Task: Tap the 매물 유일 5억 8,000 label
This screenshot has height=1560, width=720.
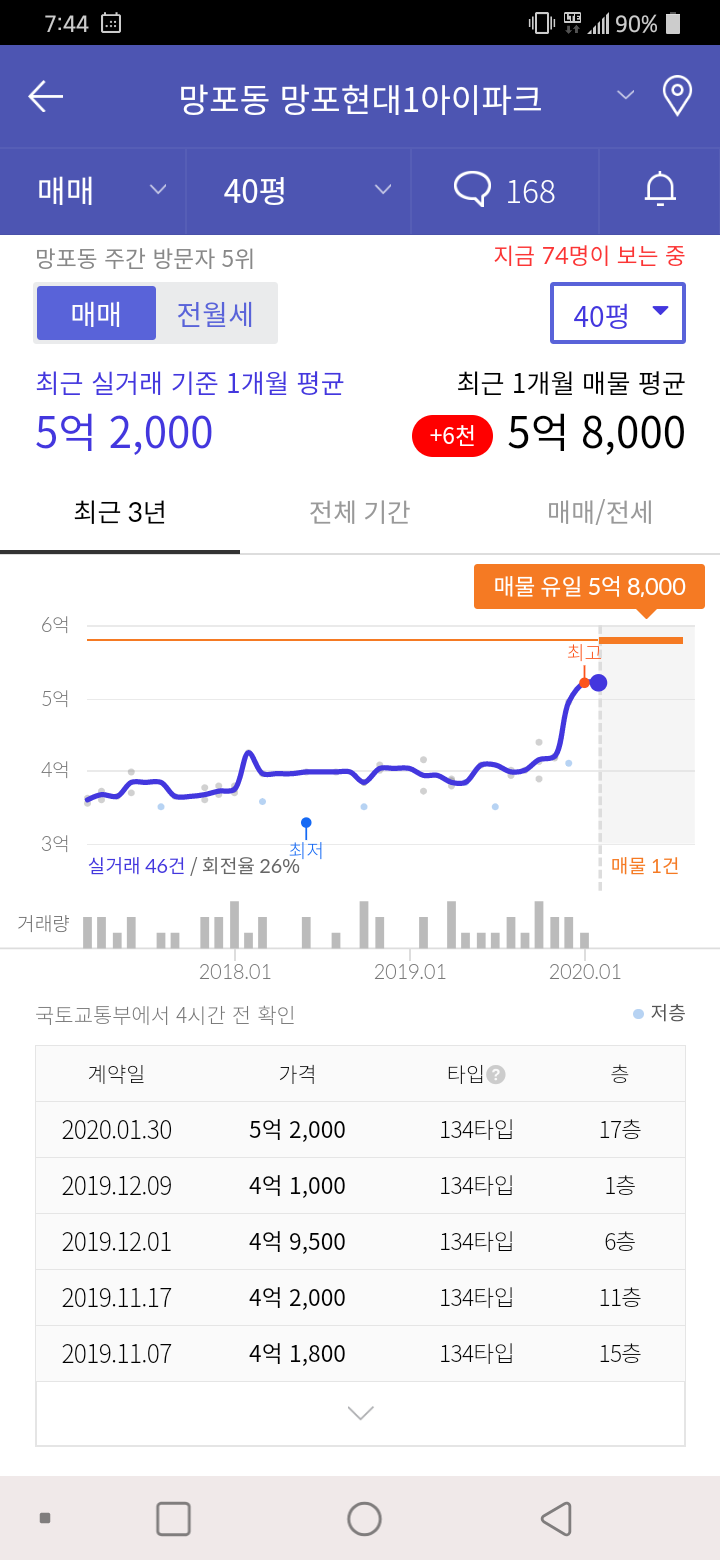Action: tap(589, 587)
